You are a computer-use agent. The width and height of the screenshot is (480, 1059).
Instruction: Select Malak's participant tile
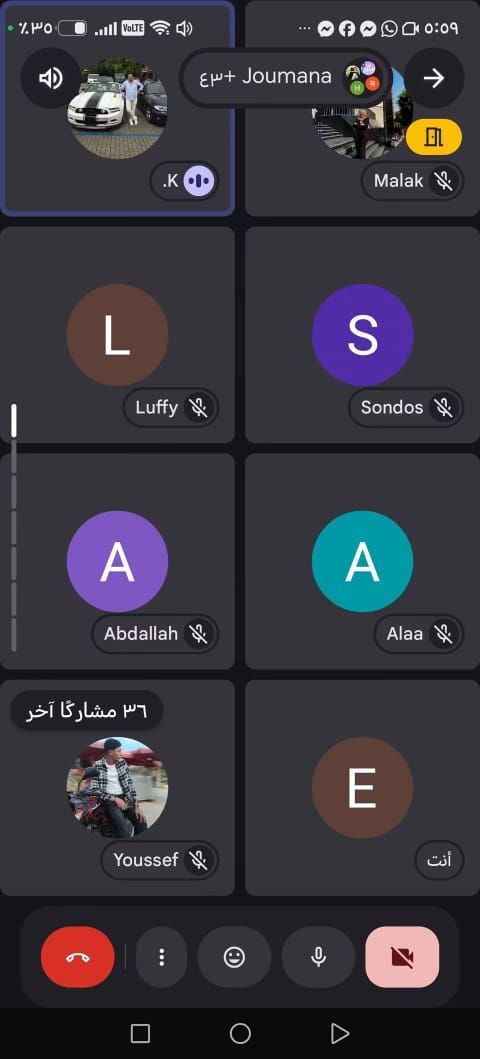[363, 108]
